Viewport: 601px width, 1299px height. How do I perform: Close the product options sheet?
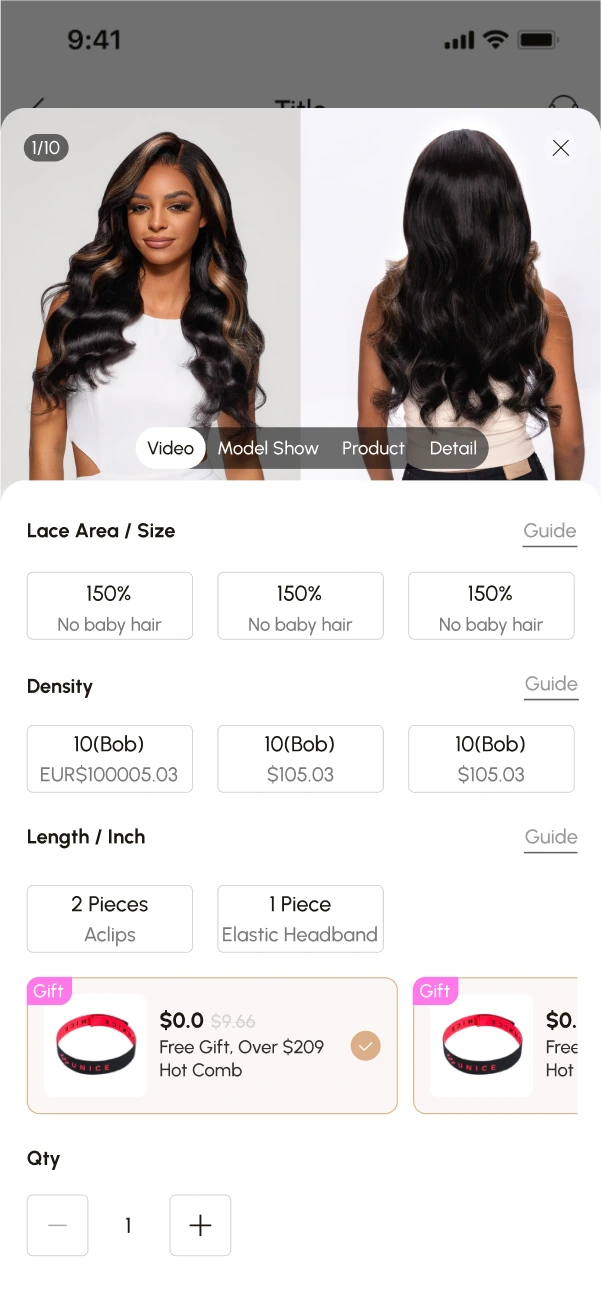pos(561,148)
